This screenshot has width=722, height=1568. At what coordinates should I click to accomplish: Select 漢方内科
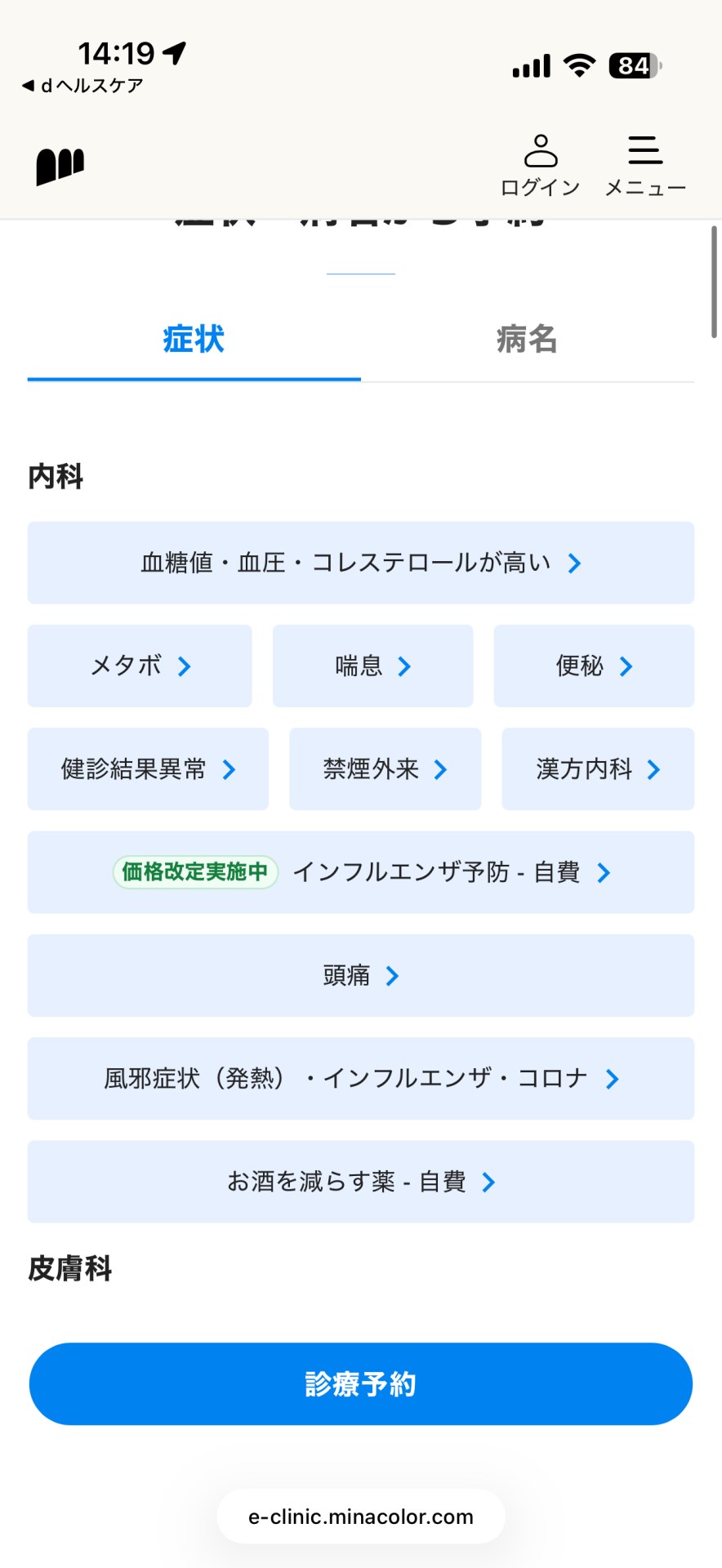[x=598, y=768]
